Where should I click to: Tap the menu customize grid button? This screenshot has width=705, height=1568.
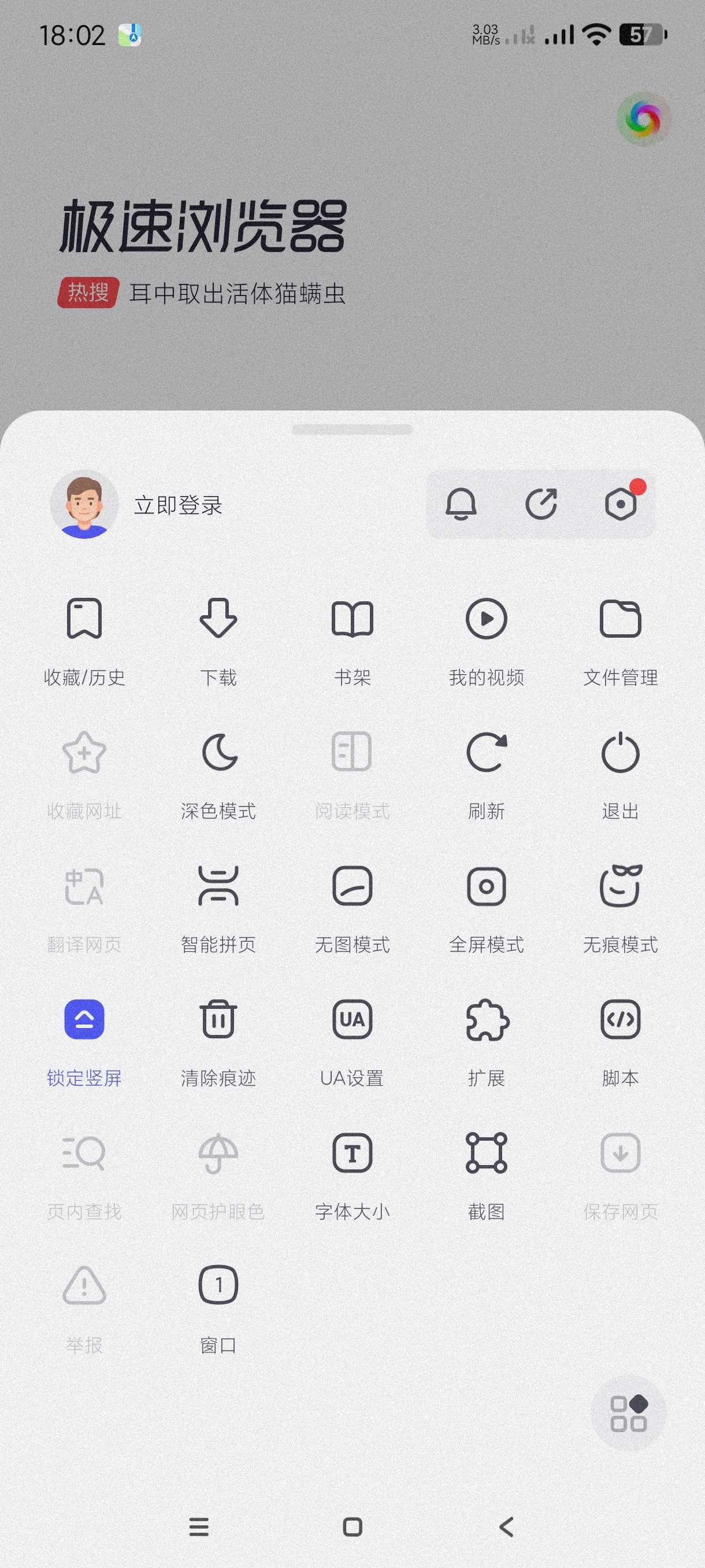coord(628,1414)
